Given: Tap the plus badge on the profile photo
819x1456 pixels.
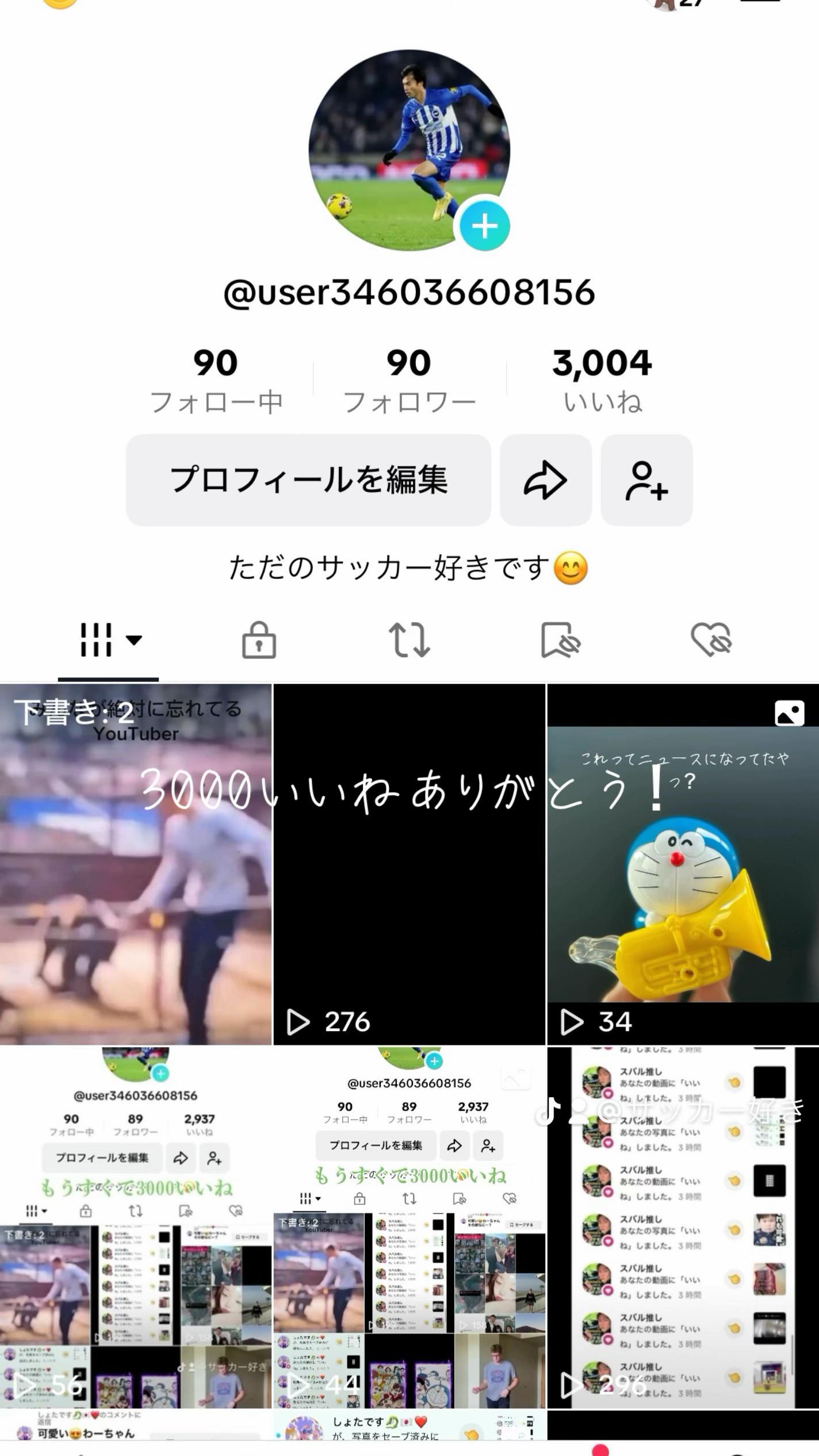Looking at the screenshot, I should point(484,226).
